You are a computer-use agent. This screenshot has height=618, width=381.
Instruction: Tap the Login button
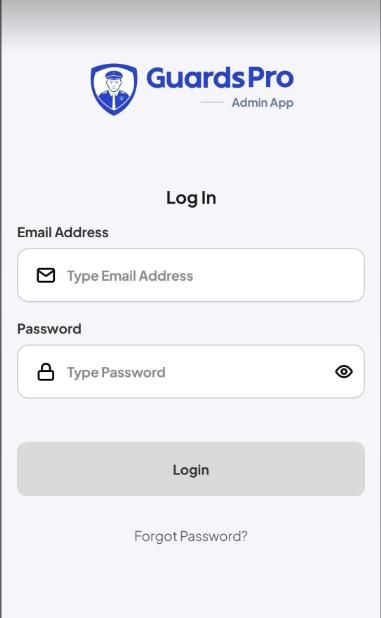pos(191,469)
